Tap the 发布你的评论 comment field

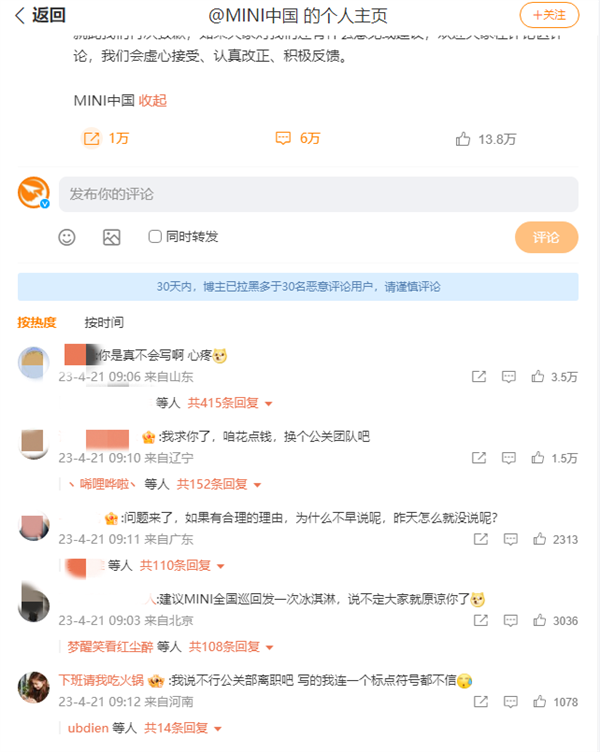pyautogui.click(x=318, y=194)
